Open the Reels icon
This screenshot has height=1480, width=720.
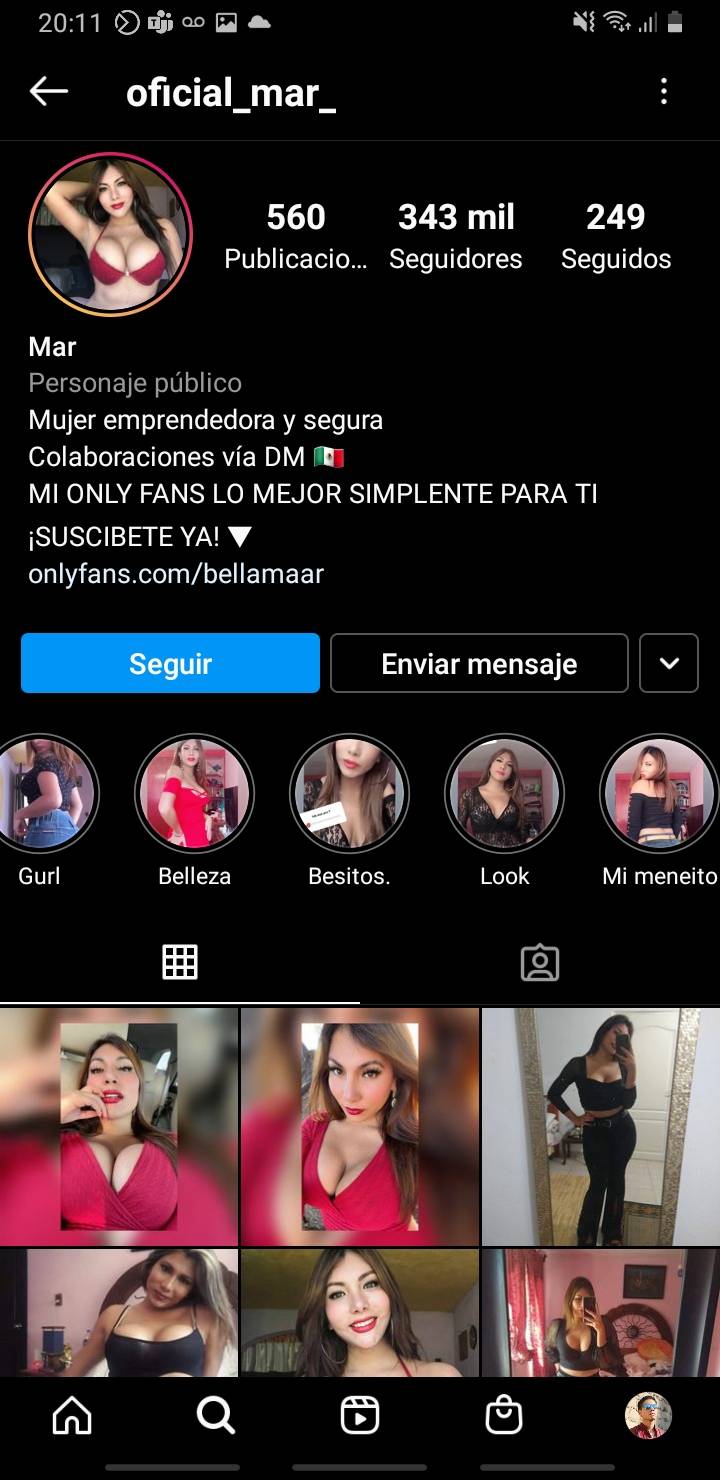pos(360,1415)
